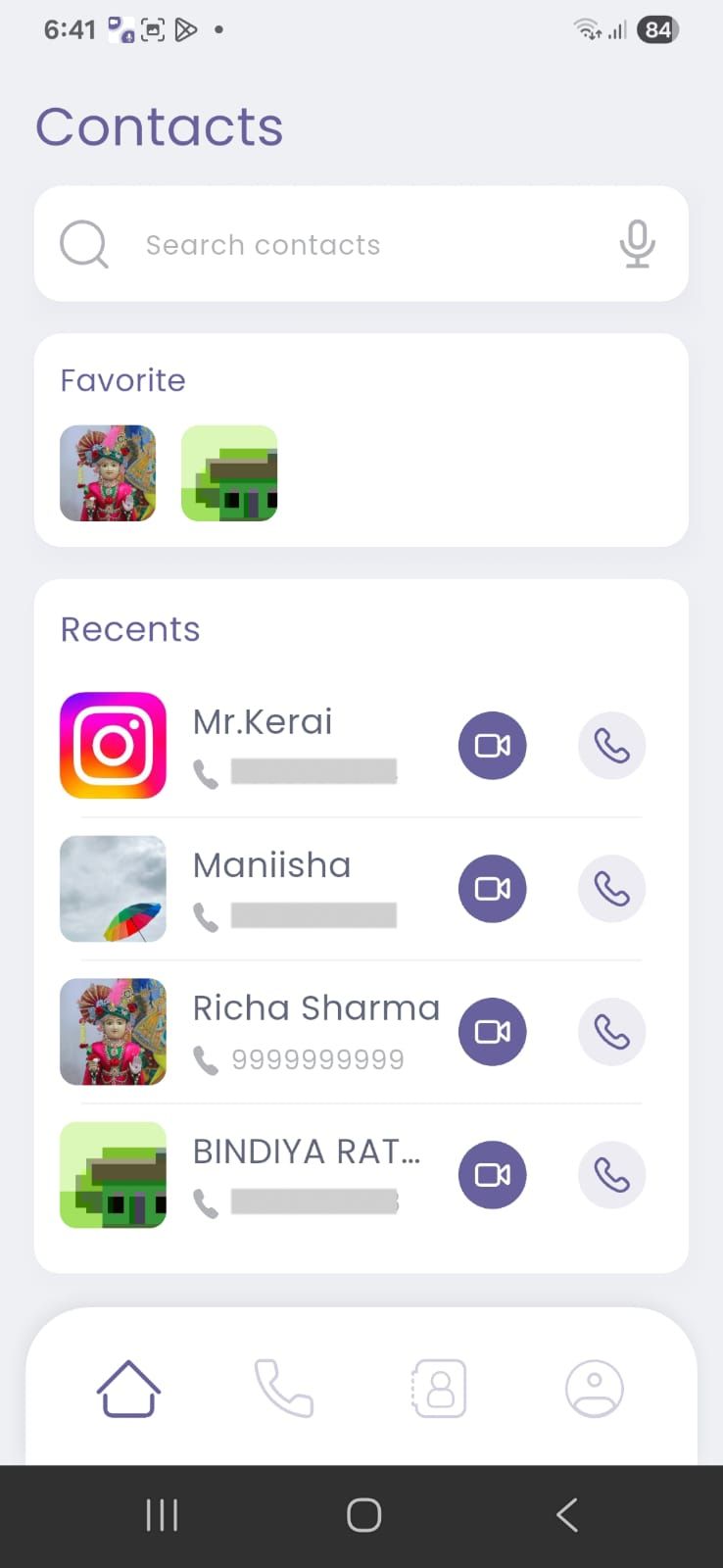Go back using the system back button
The width and height of the screenshot is (723, 1568).
coord(566,1515)
